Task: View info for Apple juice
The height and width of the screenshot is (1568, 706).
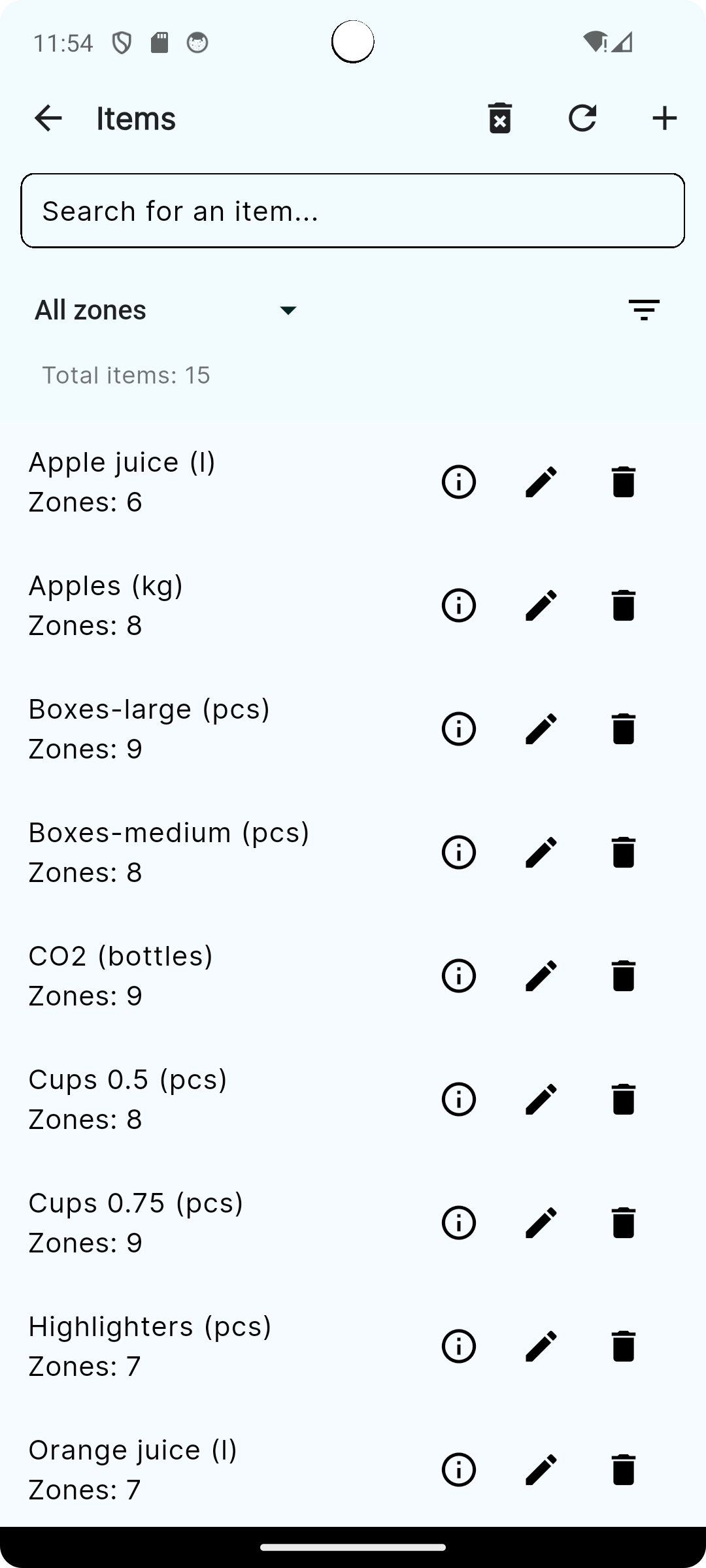Action: pyautogui.click(x=458, y=482)
